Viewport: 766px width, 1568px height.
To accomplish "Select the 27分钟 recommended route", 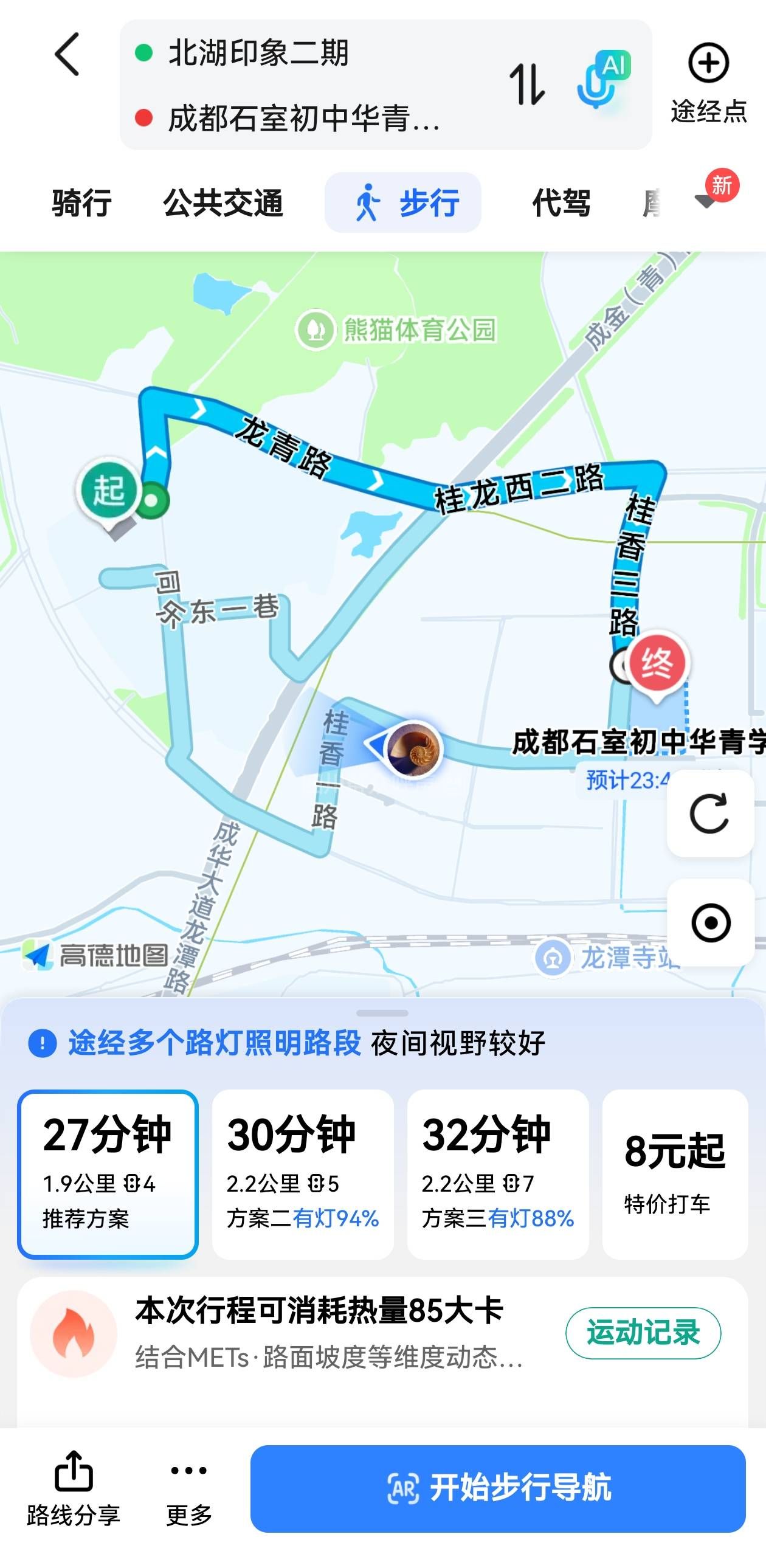I will 108,1174.
